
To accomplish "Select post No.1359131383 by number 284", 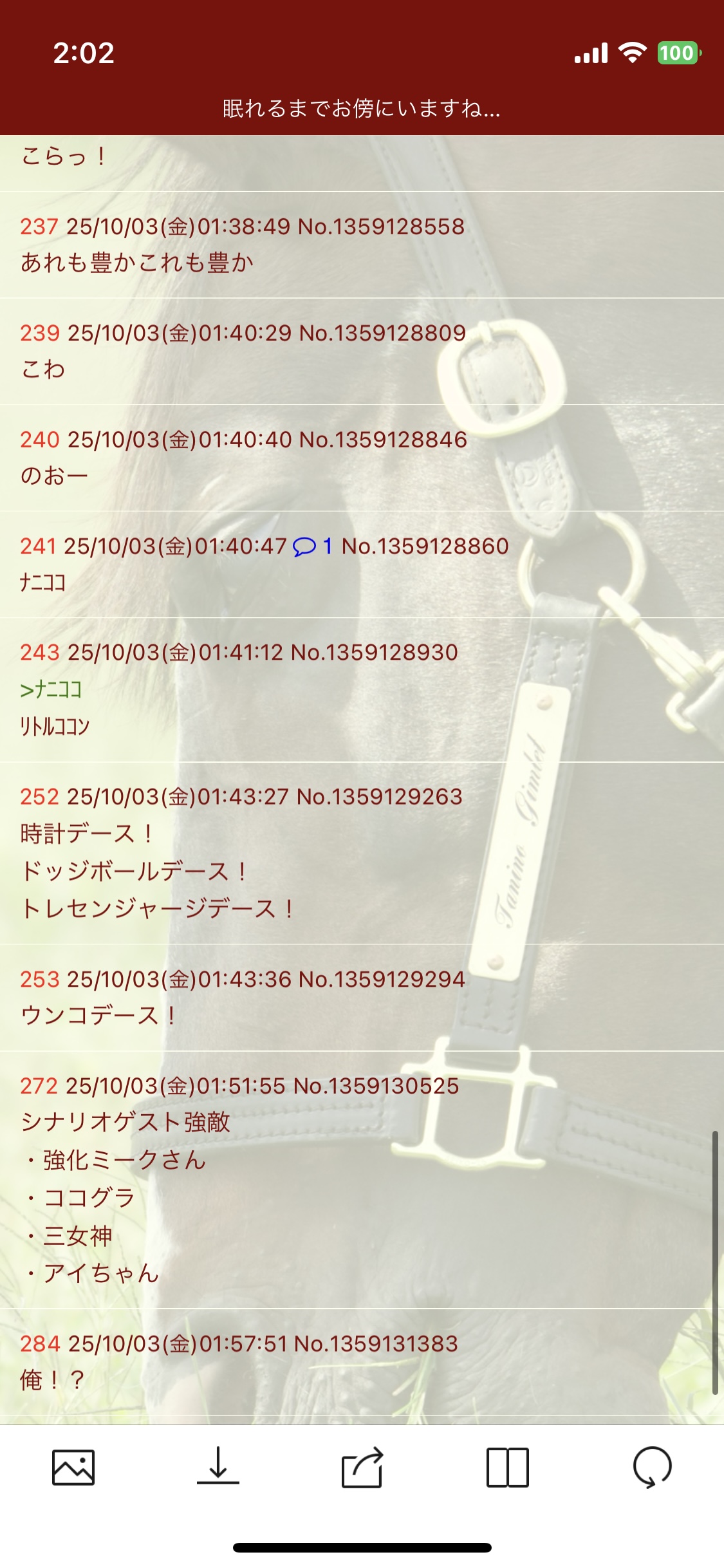I will click(x=40, y=1343).
